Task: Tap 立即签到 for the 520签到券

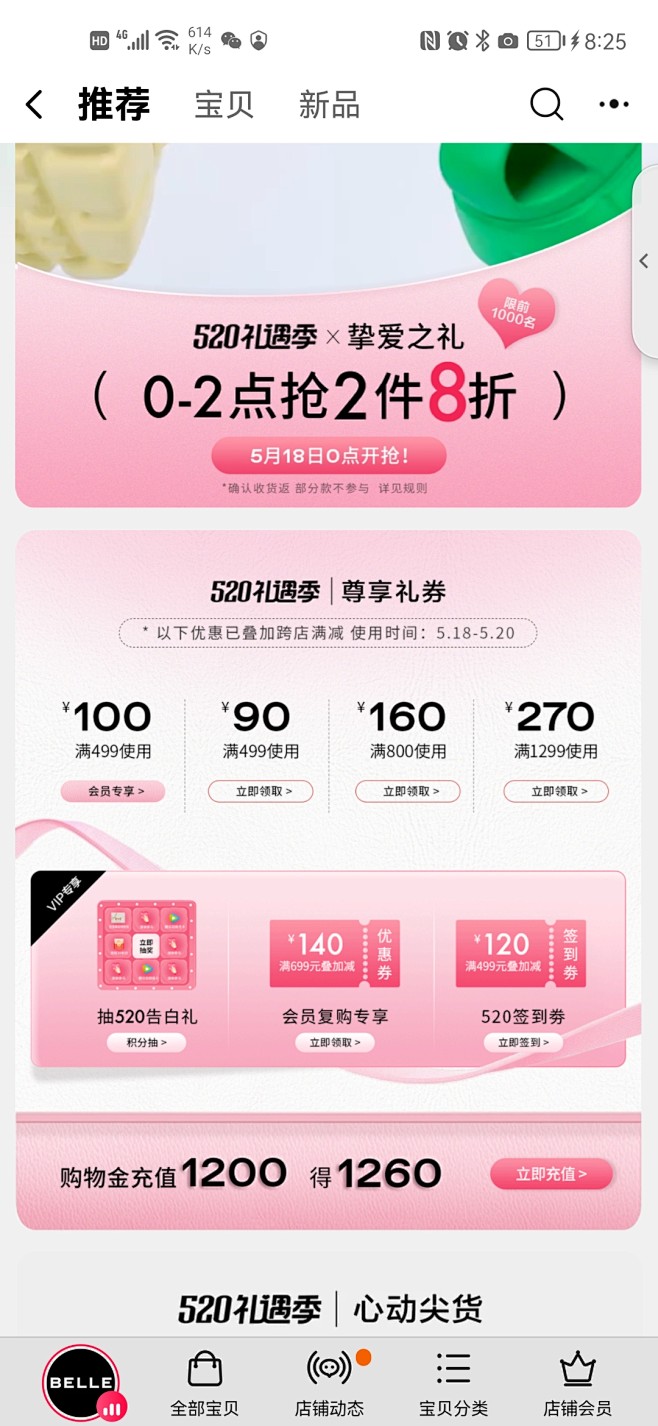Action: click(523, 1042)
